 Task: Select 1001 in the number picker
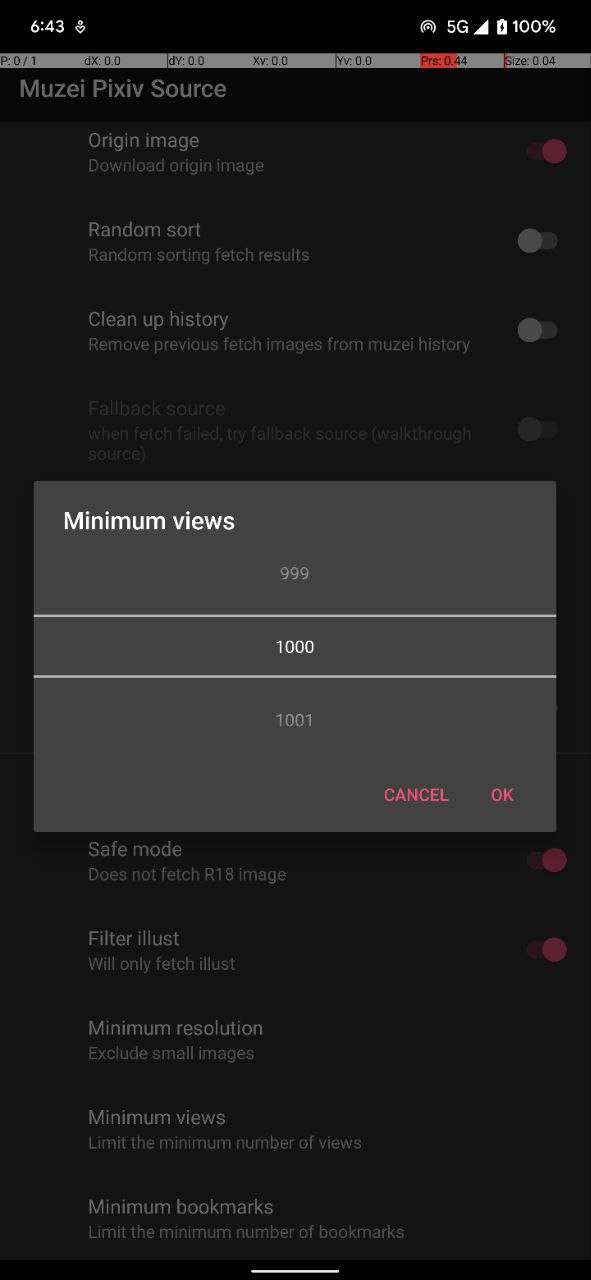pyautogui.click(x=294, y=720)
